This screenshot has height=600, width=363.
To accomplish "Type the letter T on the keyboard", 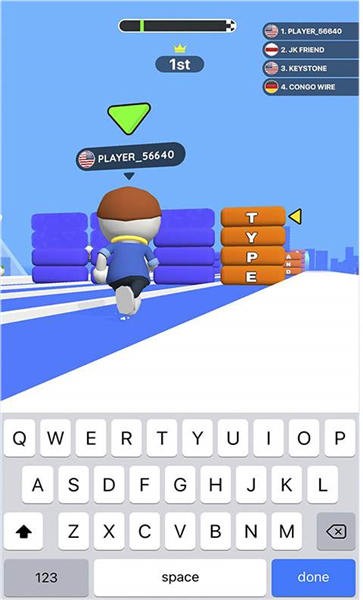I will [162, 438].
